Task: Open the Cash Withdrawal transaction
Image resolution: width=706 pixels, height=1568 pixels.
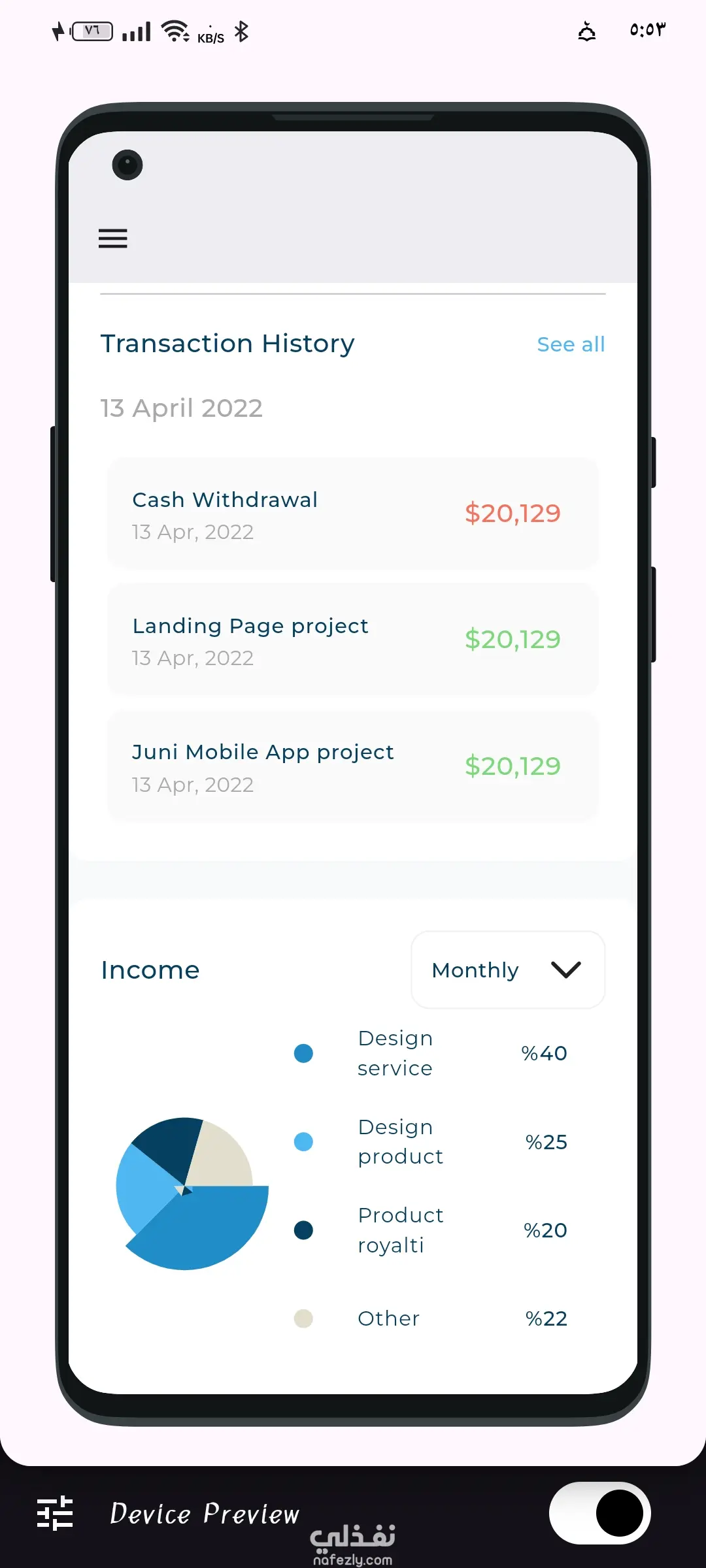Action: (353, 514)
